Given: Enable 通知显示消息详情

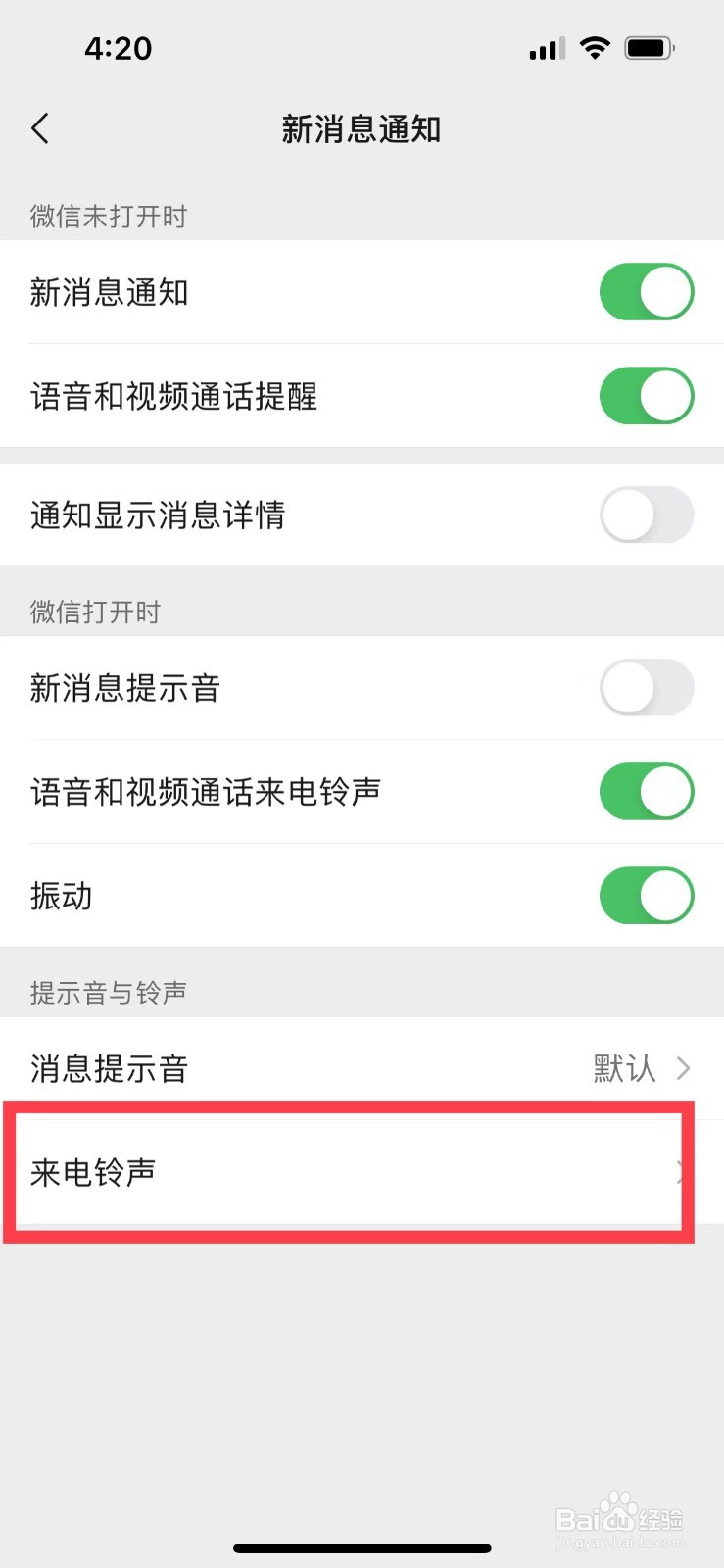Looking at the screenshot, I should 646,514.
